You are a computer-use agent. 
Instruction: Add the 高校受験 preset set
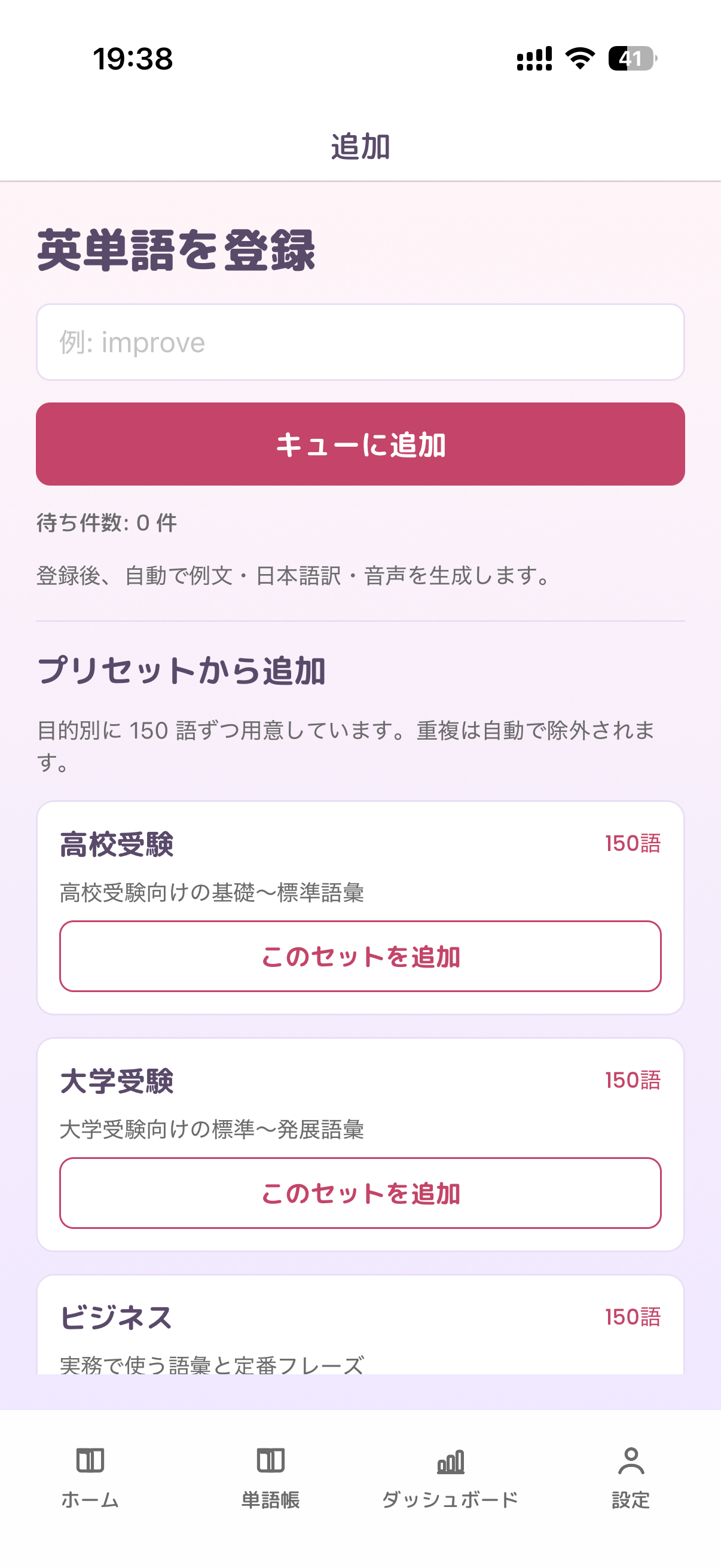point(360,957)
